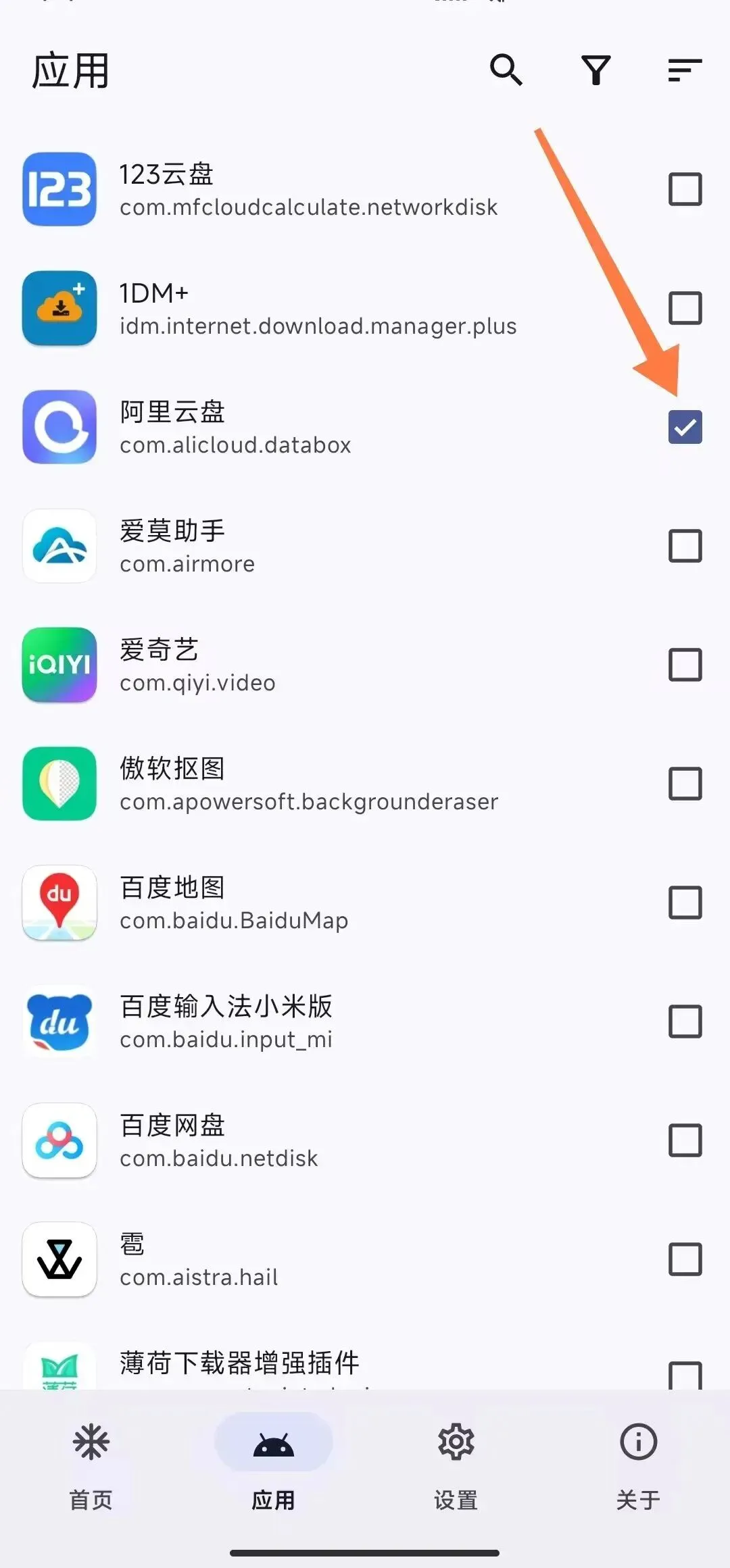Mark the 傲软抠图 checkbox

(x=685, y=784)
